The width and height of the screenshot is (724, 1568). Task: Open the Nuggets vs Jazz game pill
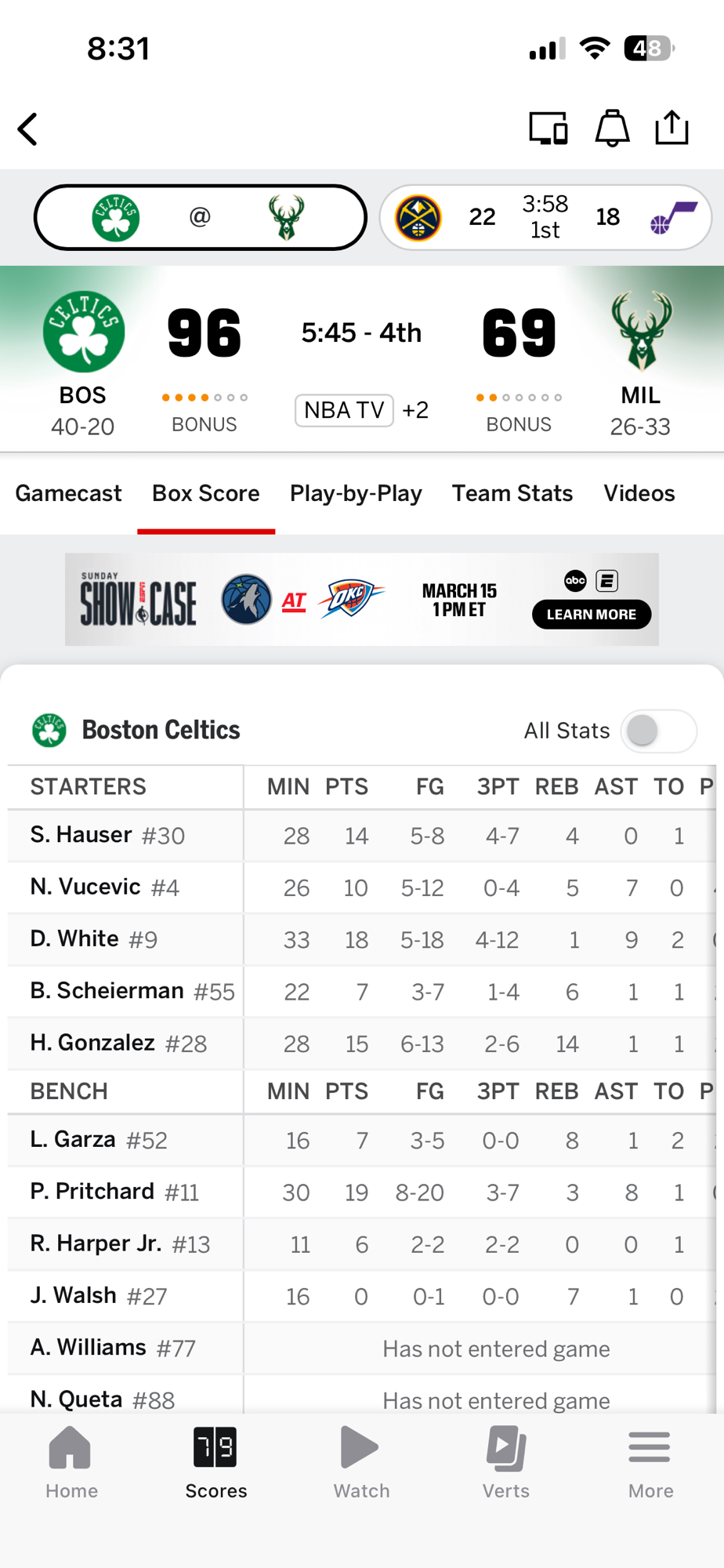point(545,217)
